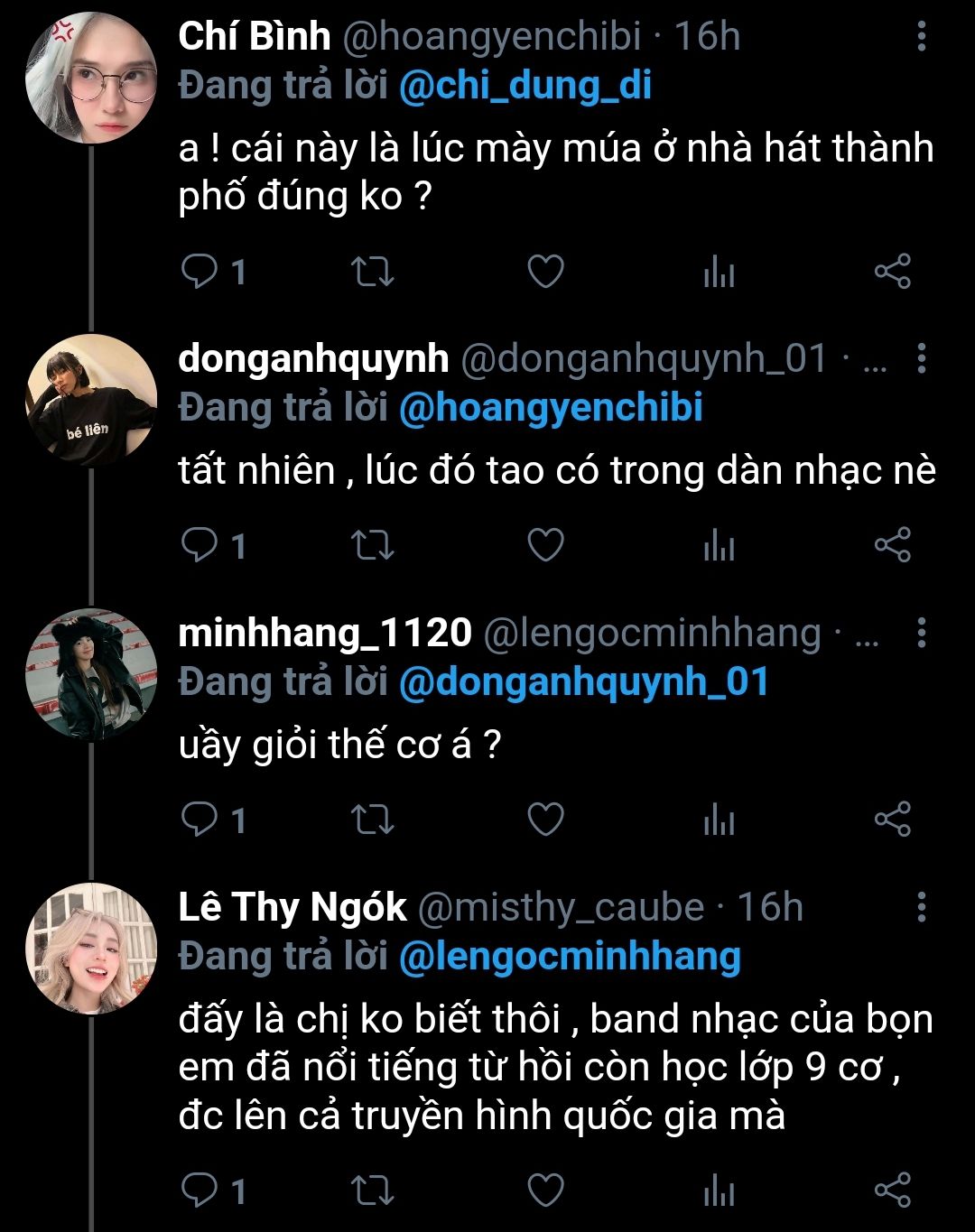
Task: Like minhhang_1120's reply
Action: click(545, 820)
